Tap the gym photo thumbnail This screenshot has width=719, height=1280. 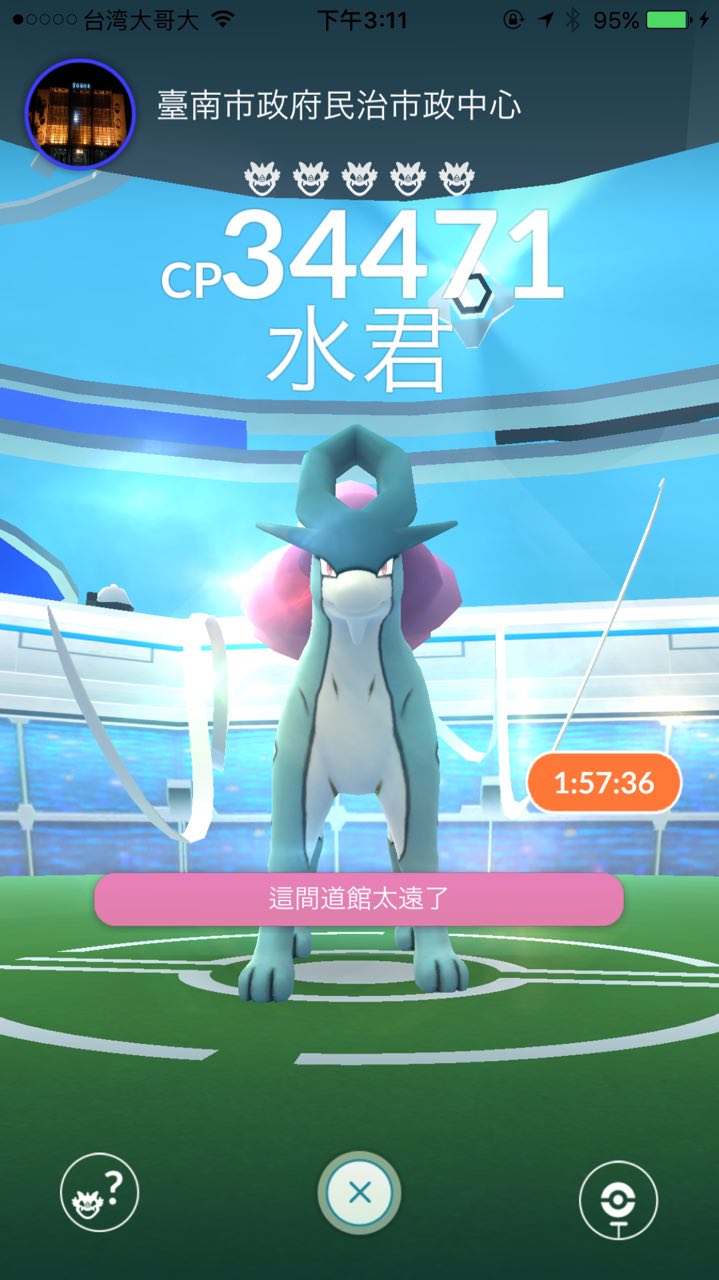[x=79, y=114]
